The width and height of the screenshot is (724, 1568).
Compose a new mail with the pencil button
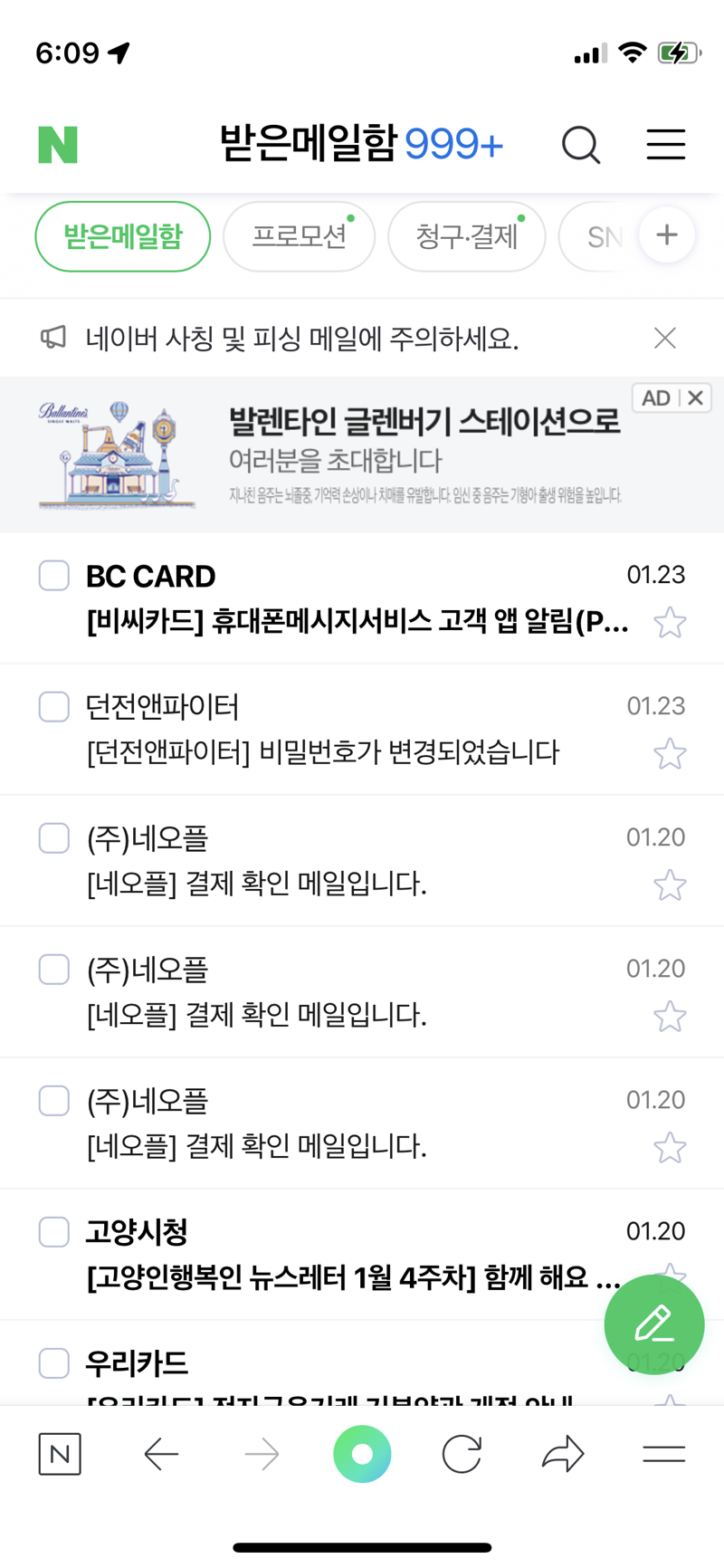click(653, 1324)
